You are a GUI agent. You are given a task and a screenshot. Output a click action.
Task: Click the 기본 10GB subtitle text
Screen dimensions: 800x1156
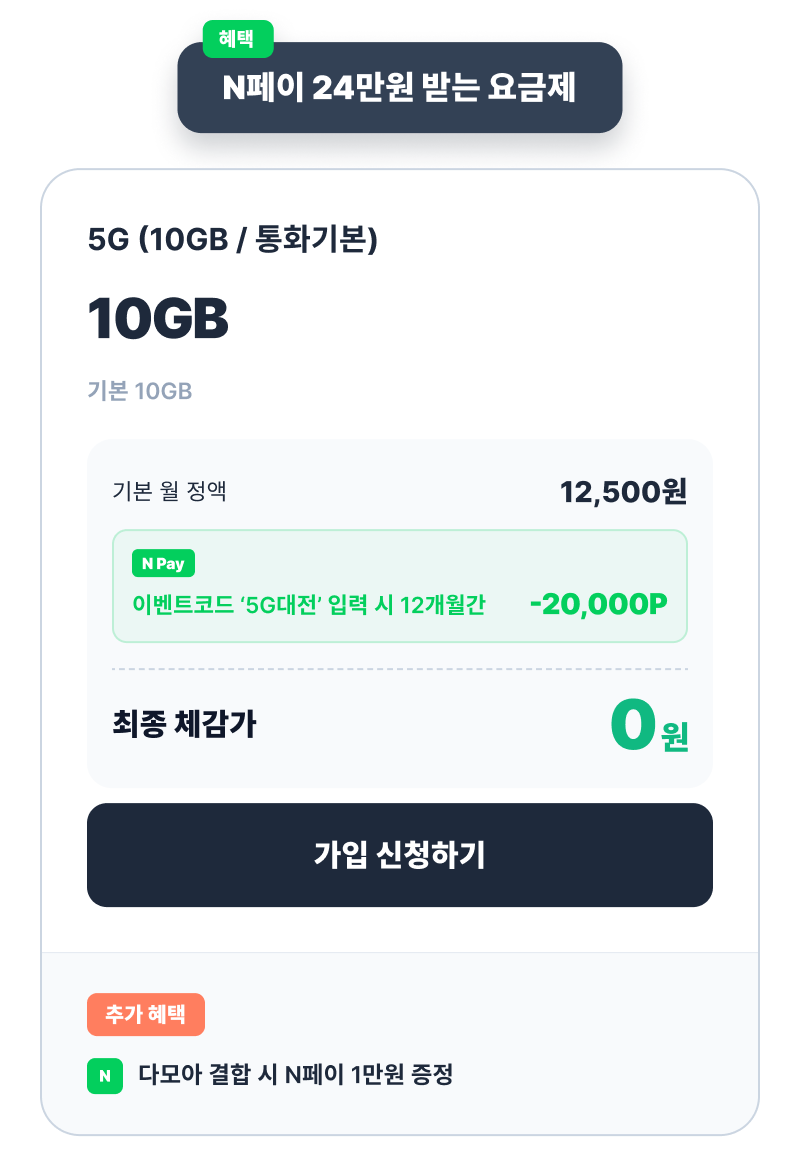pyautogui.click(x=142, y=391)
